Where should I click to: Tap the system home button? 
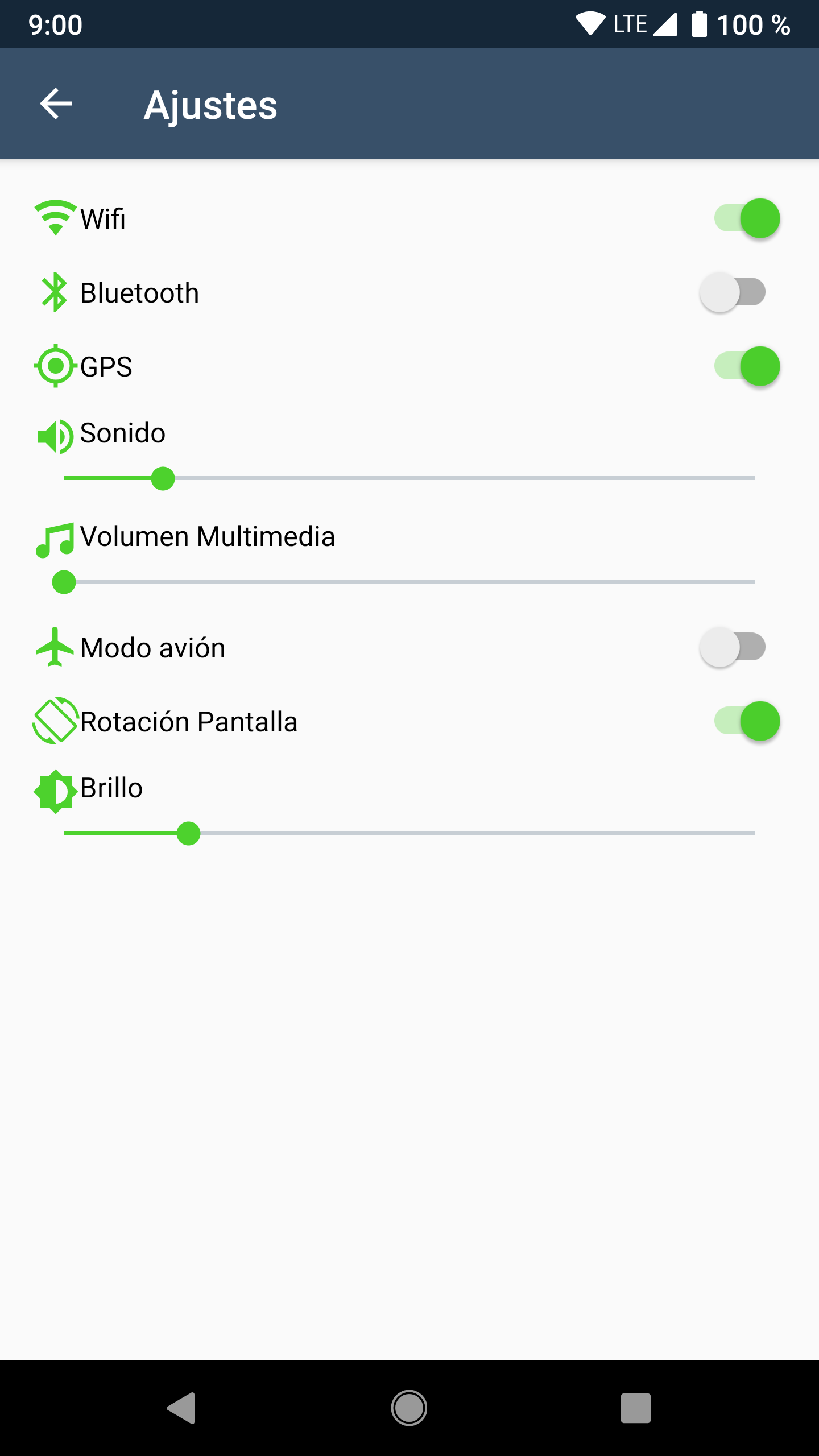(x=409, y=1408)
